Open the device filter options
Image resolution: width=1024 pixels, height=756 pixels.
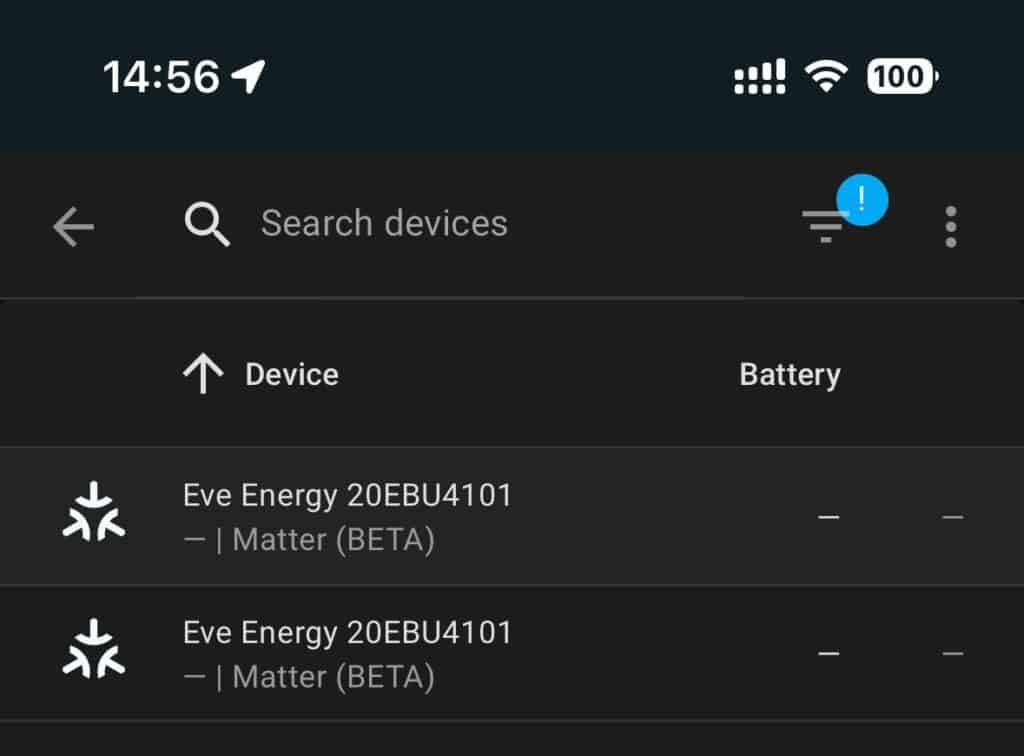pos(826,226)
